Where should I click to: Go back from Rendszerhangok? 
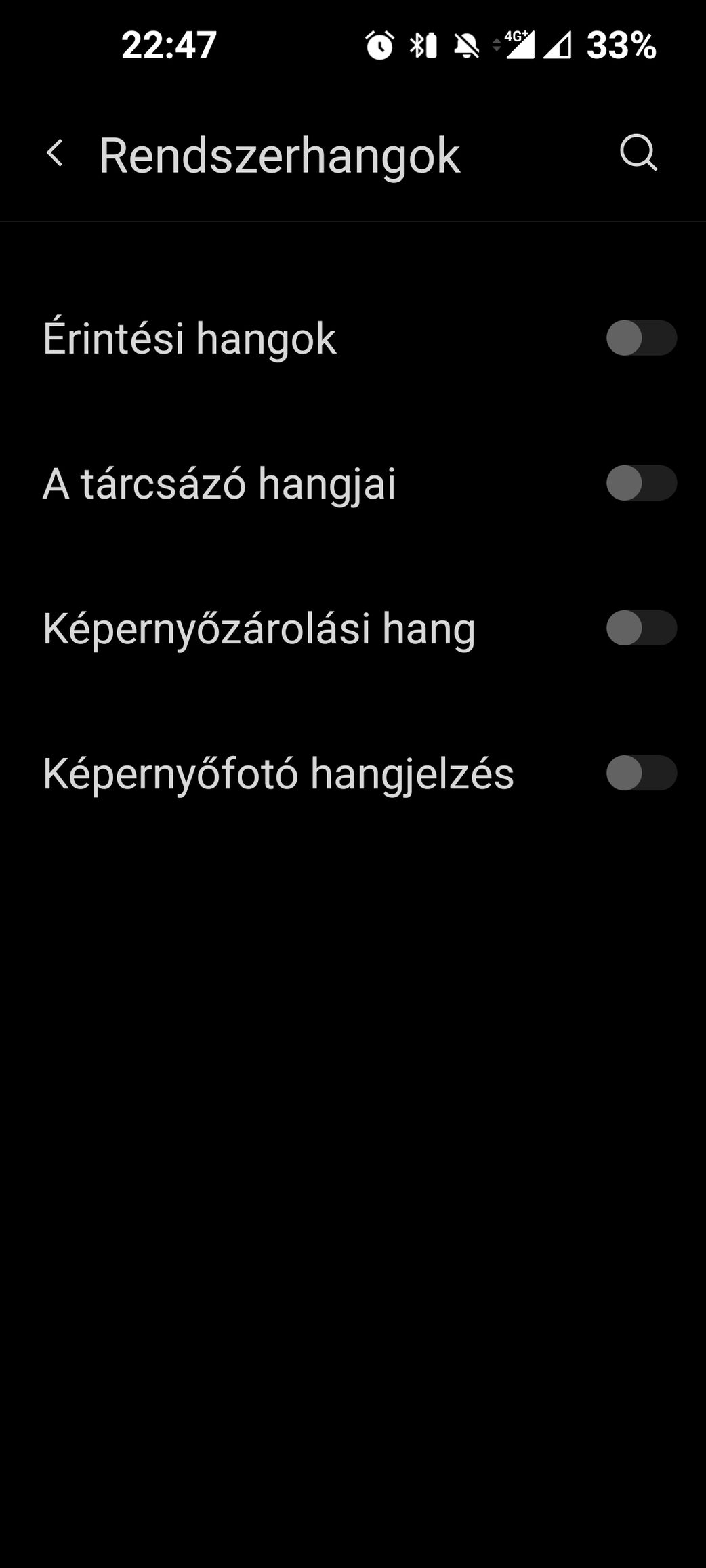pyautogui.click(x=55, y=153)
